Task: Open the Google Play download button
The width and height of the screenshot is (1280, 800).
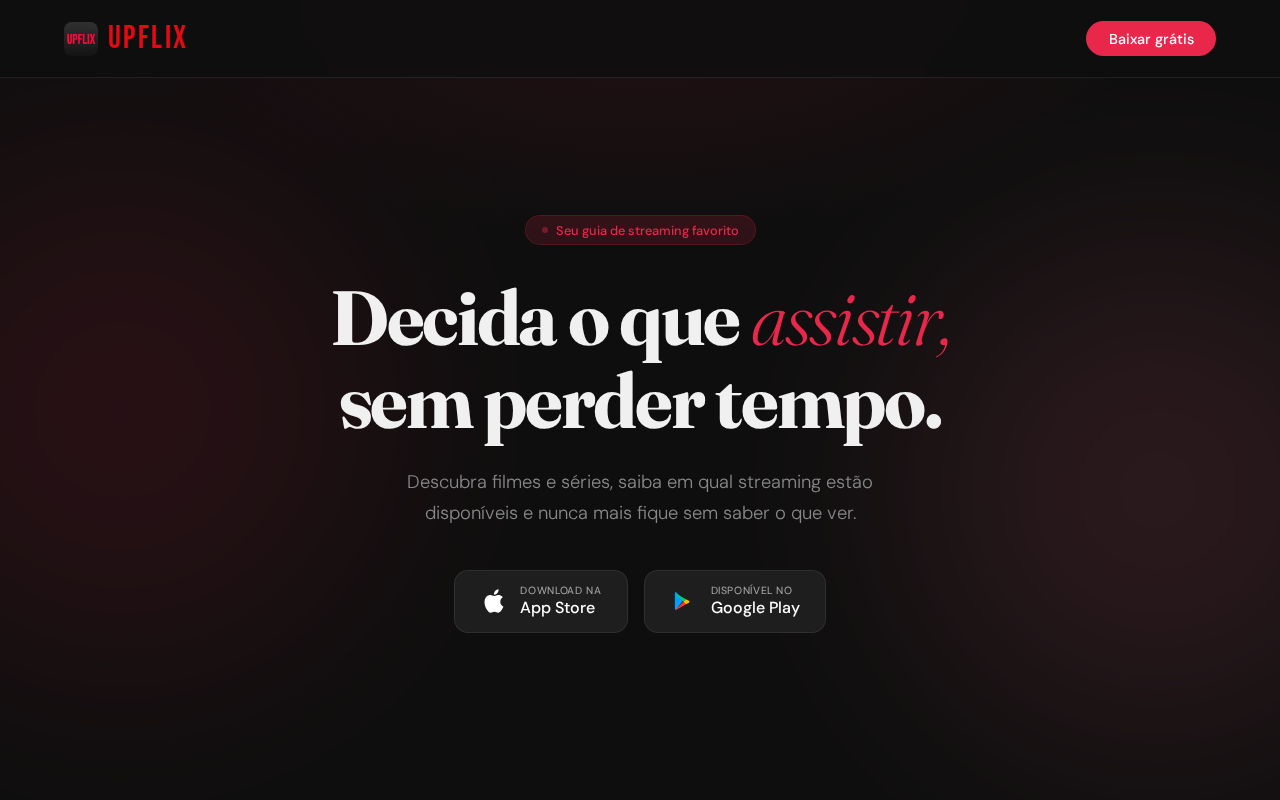Action: pyautogui.click(x=735, y=601)
